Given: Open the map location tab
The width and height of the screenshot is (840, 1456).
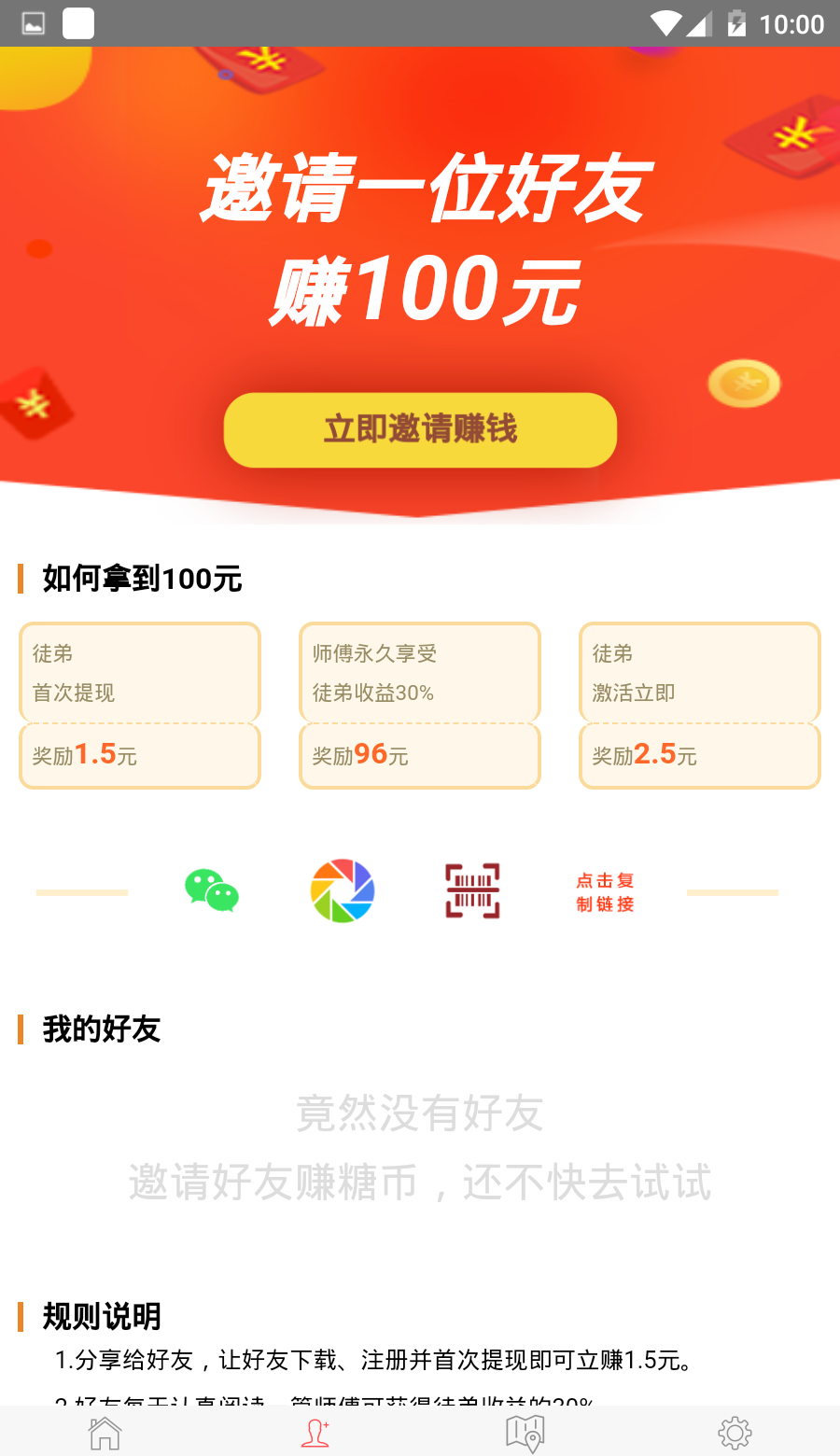Looking at the screenshot, I should [525, 1433].
